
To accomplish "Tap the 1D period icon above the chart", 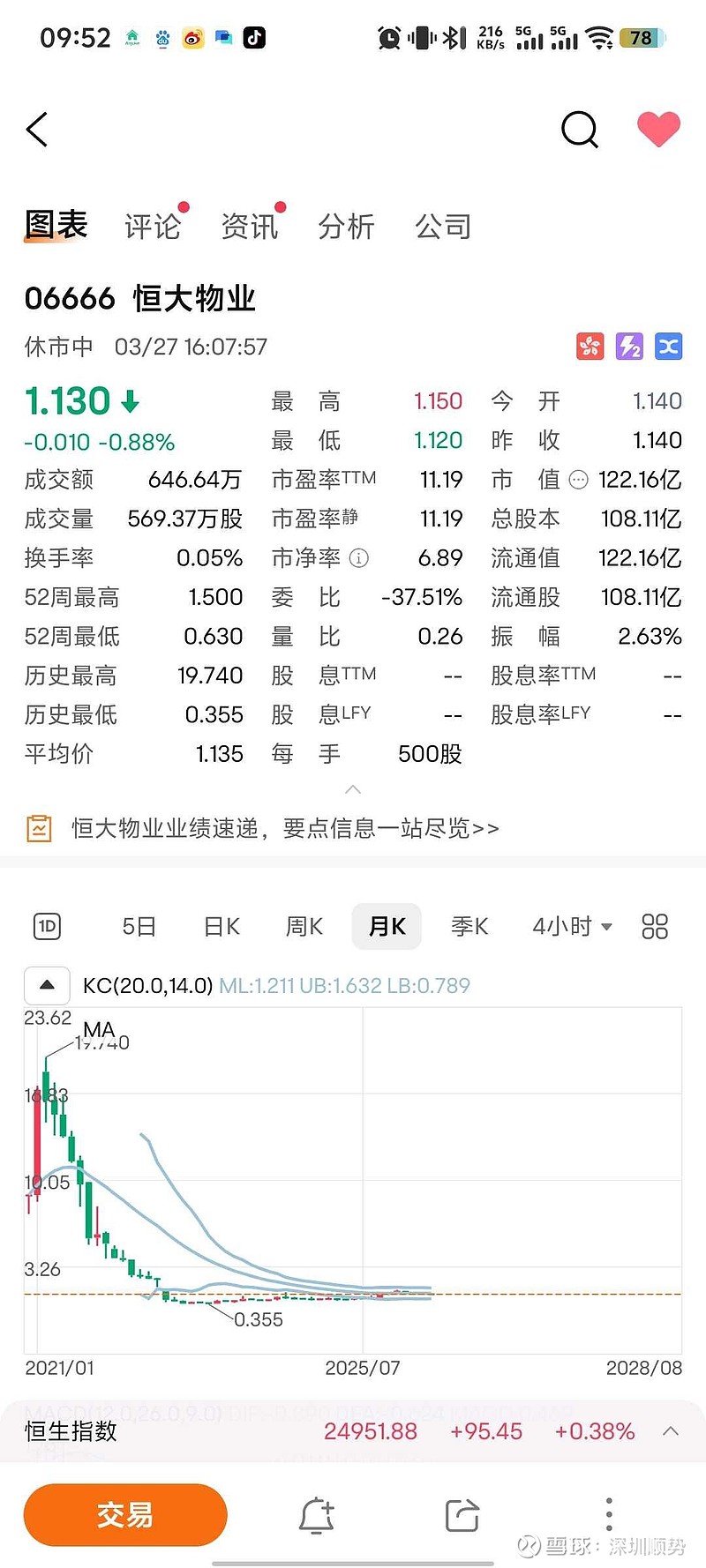I will pos(47,926).
